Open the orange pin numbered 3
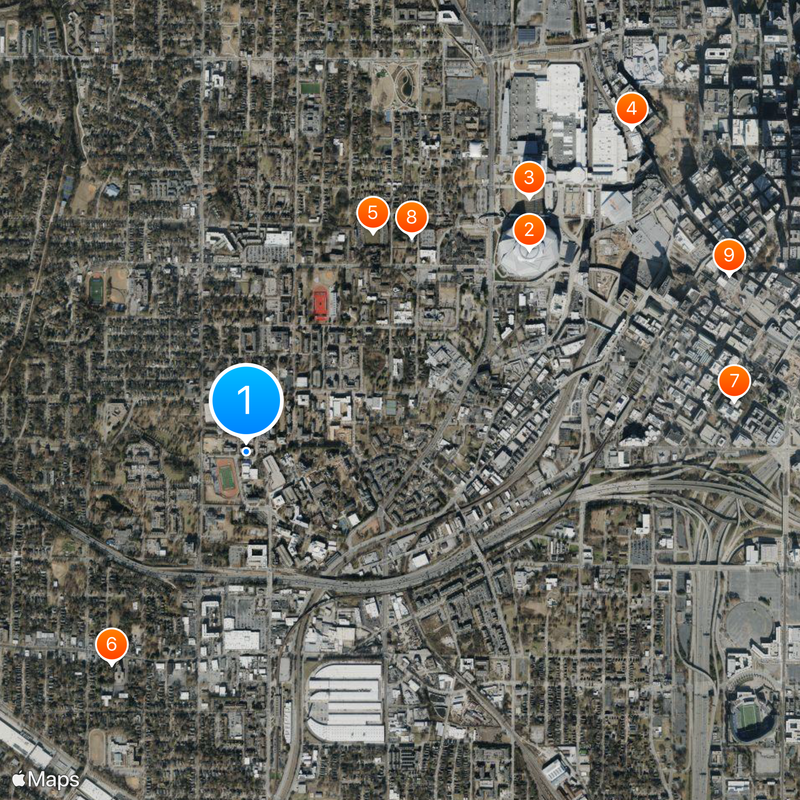Screen dimensions: 800x800 coord(528,179)
